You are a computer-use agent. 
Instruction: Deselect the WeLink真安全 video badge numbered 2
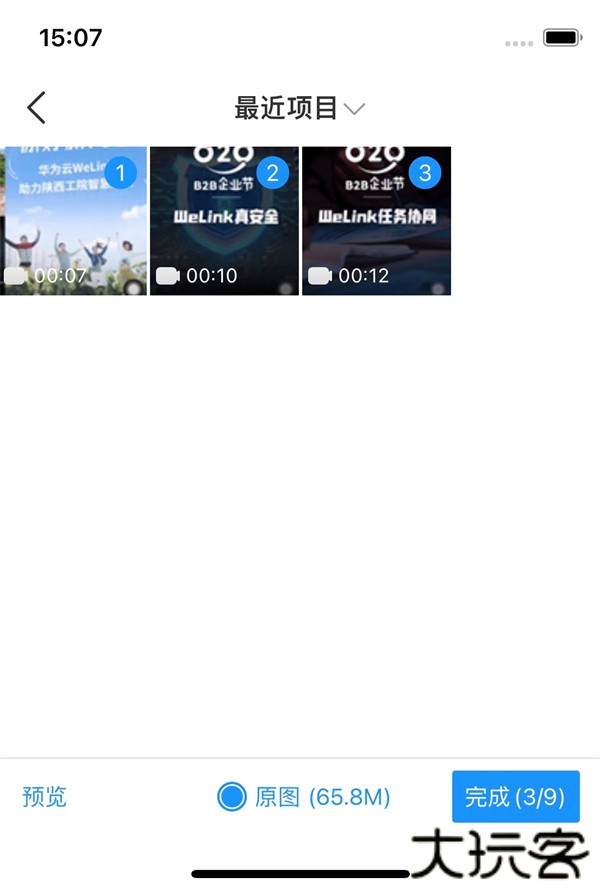[273, 173]
